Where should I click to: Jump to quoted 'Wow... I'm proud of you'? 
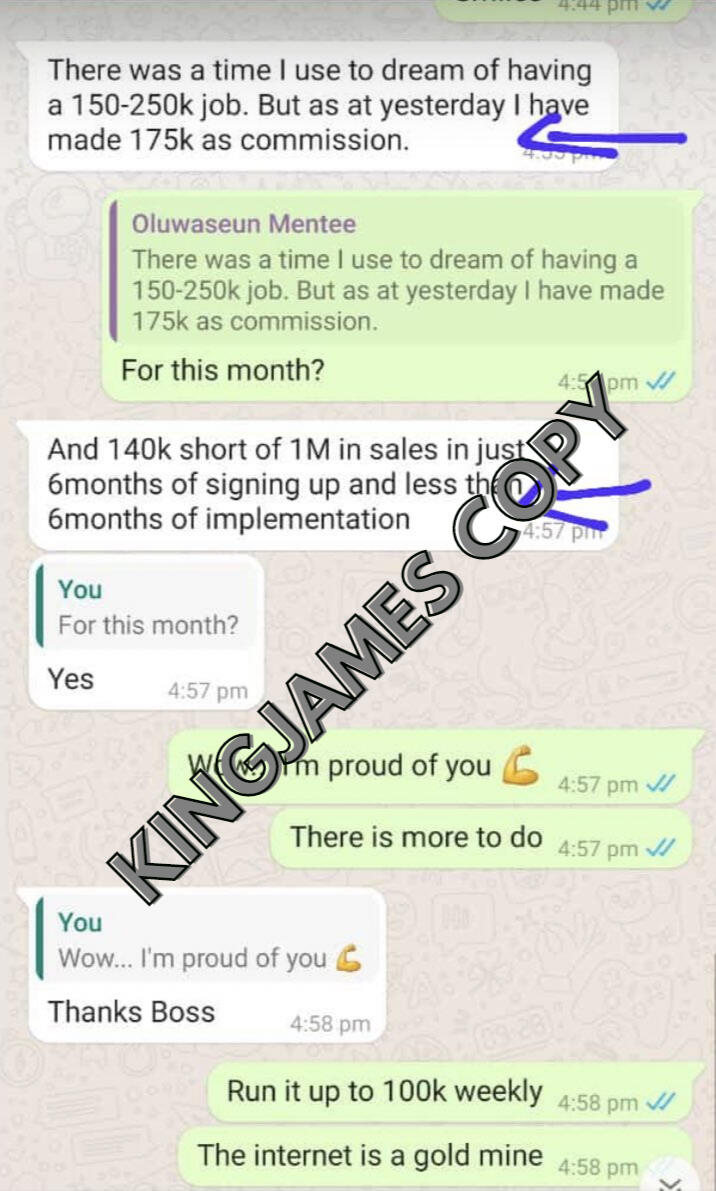[209, 941]
